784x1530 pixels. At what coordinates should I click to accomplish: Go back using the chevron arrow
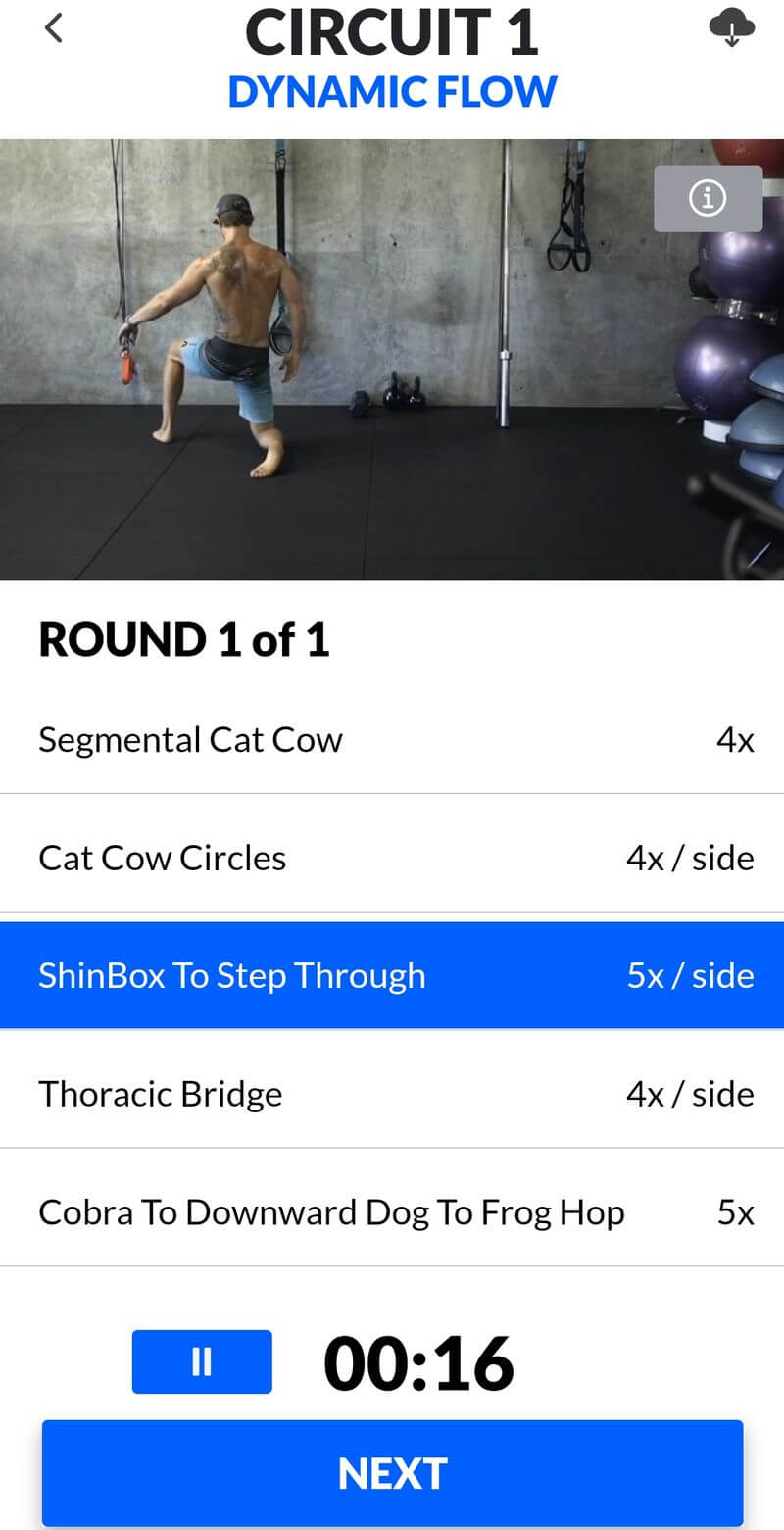click(52, 27)
